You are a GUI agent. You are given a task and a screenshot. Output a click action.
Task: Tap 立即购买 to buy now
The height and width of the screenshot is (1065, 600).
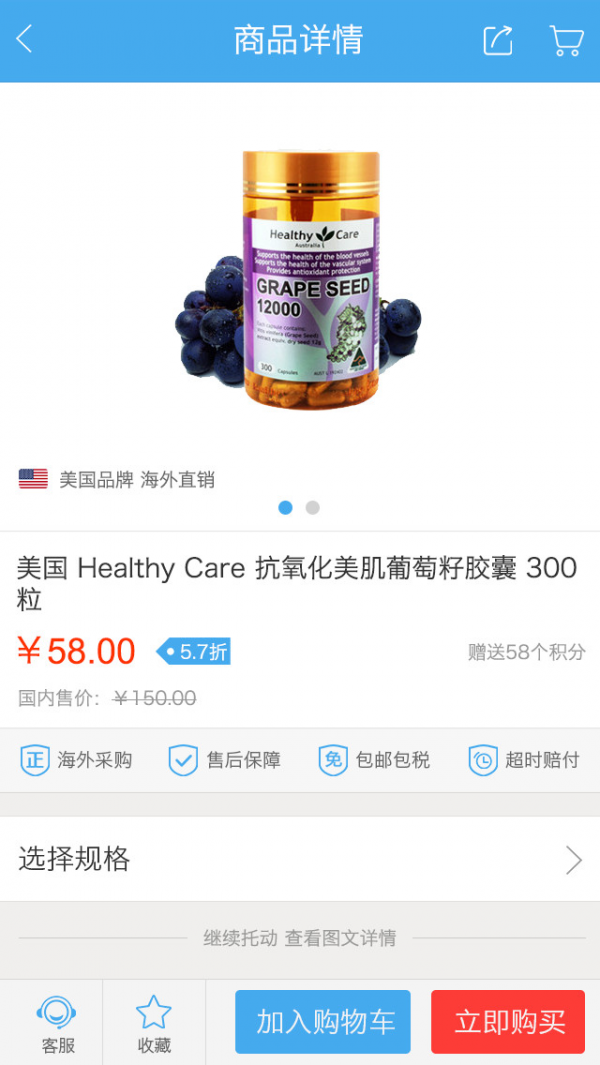coord(508,1022)
